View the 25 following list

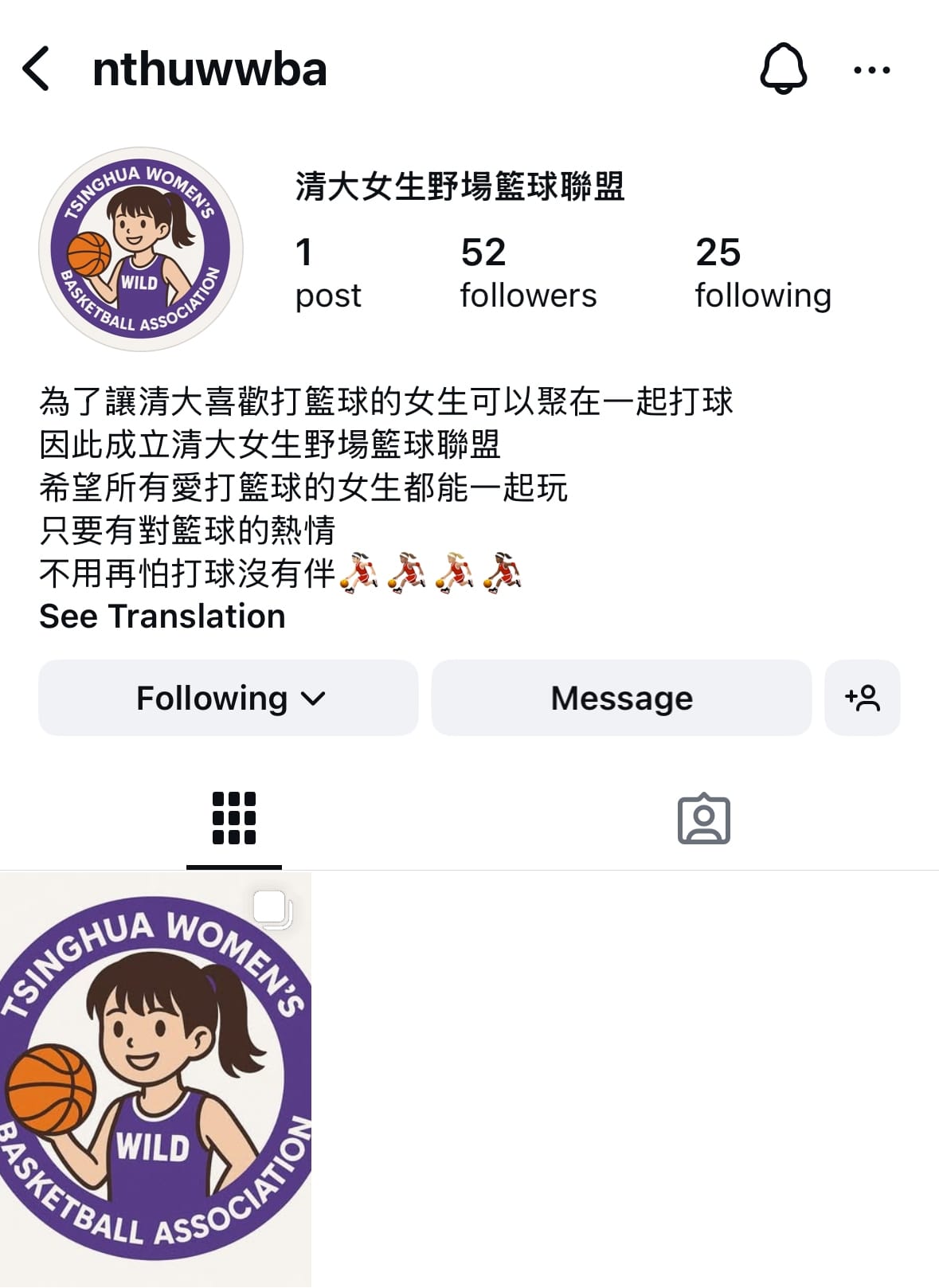[762, 272]
